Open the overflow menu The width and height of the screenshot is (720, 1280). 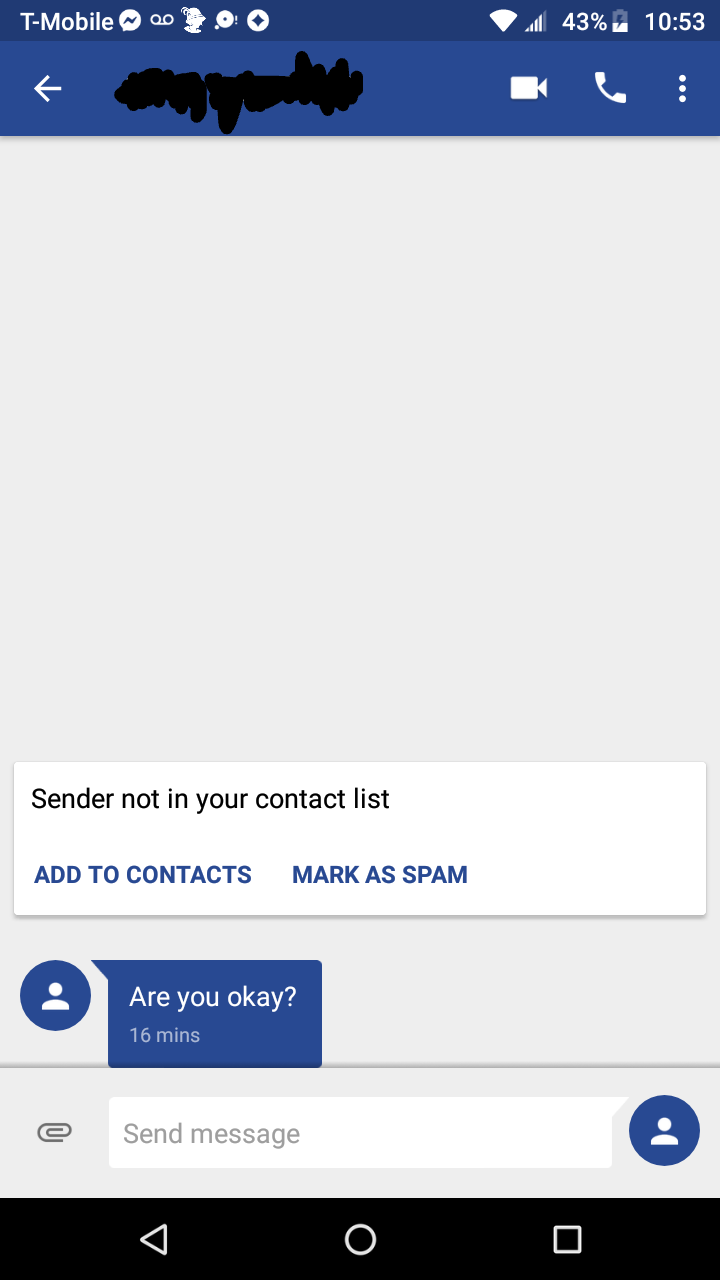[682, 89]
